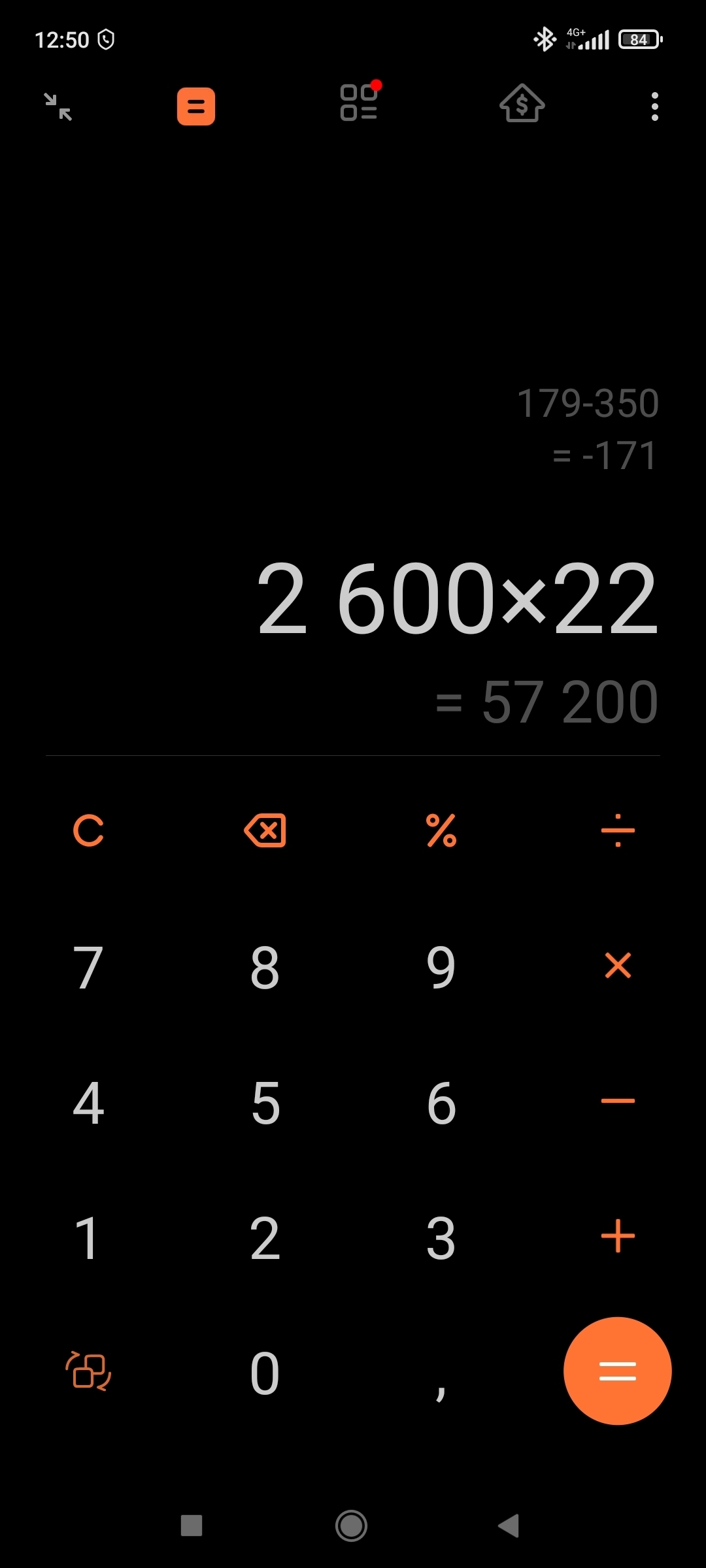
Task: Enter the digit 0
Action: pyautogui.click(x=265, y=1373)
